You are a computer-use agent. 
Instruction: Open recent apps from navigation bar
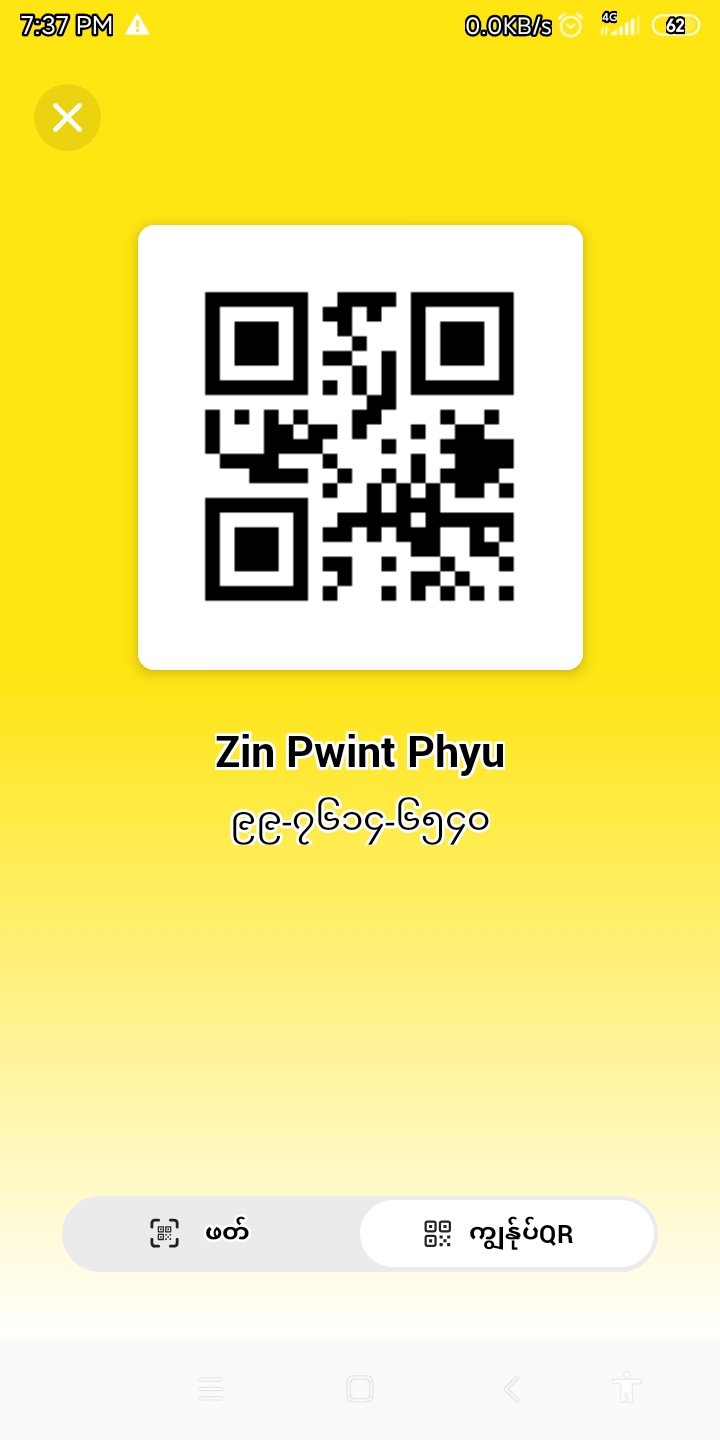[211, 1388]
